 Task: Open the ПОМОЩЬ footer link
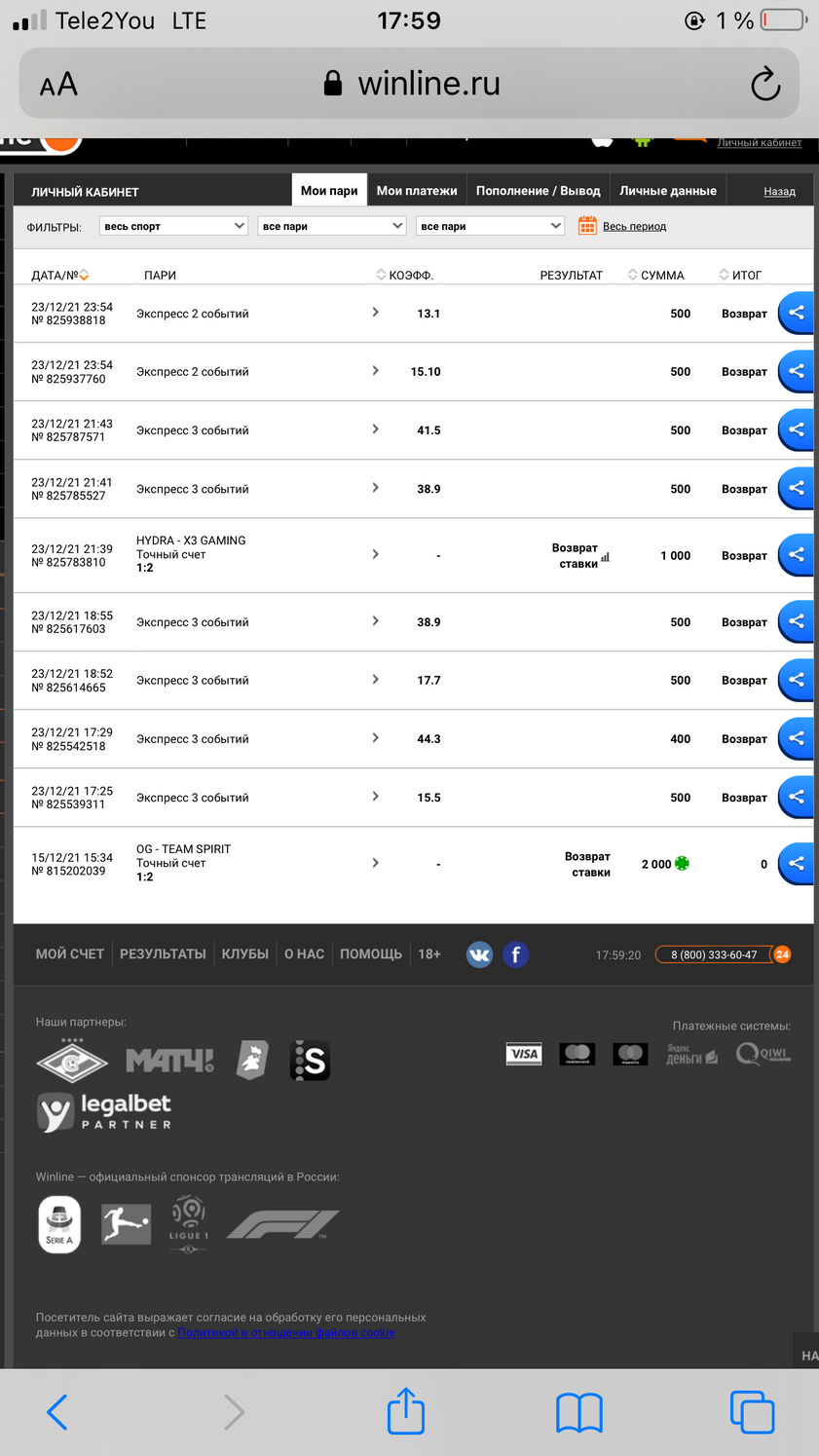click(371, 954)
